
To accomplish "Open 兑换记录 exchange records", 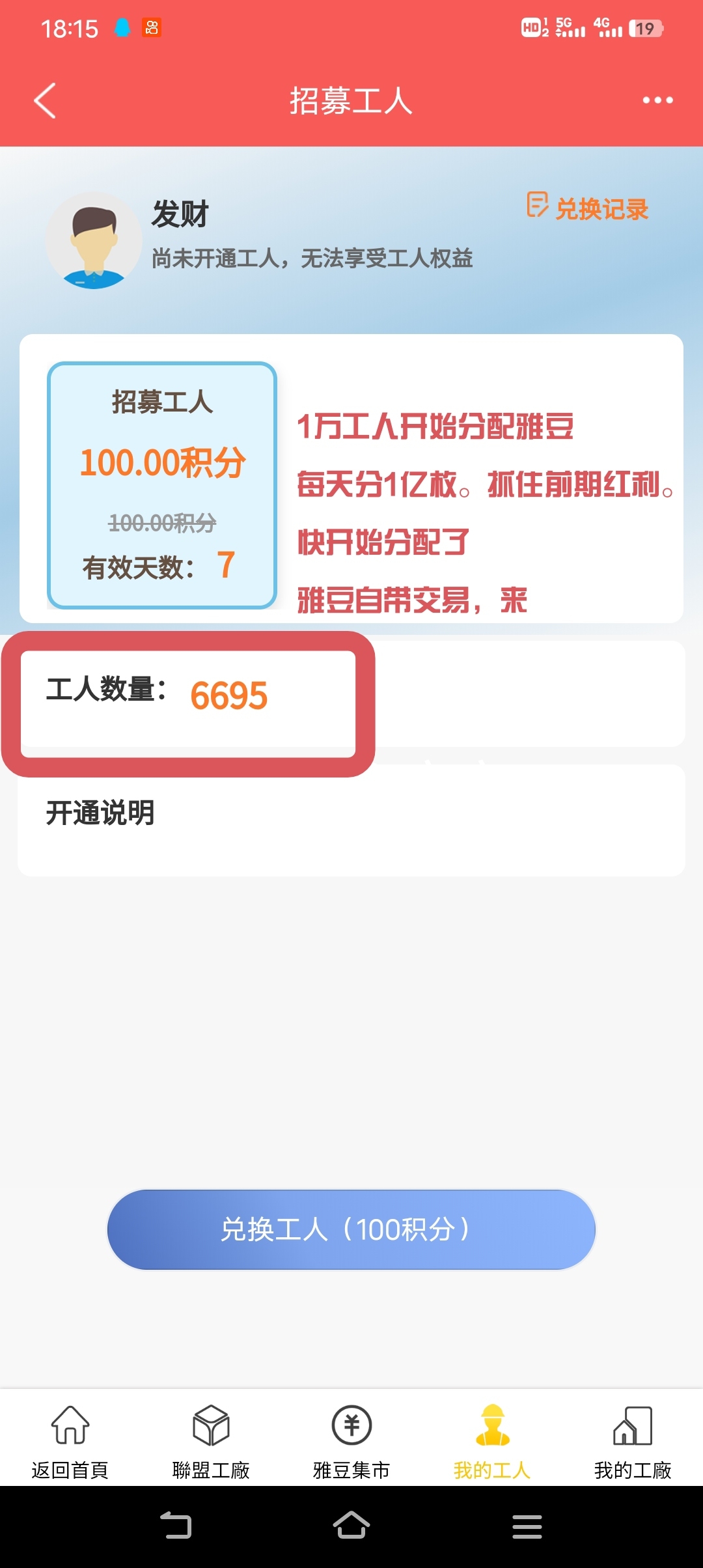I will point(588,208).
